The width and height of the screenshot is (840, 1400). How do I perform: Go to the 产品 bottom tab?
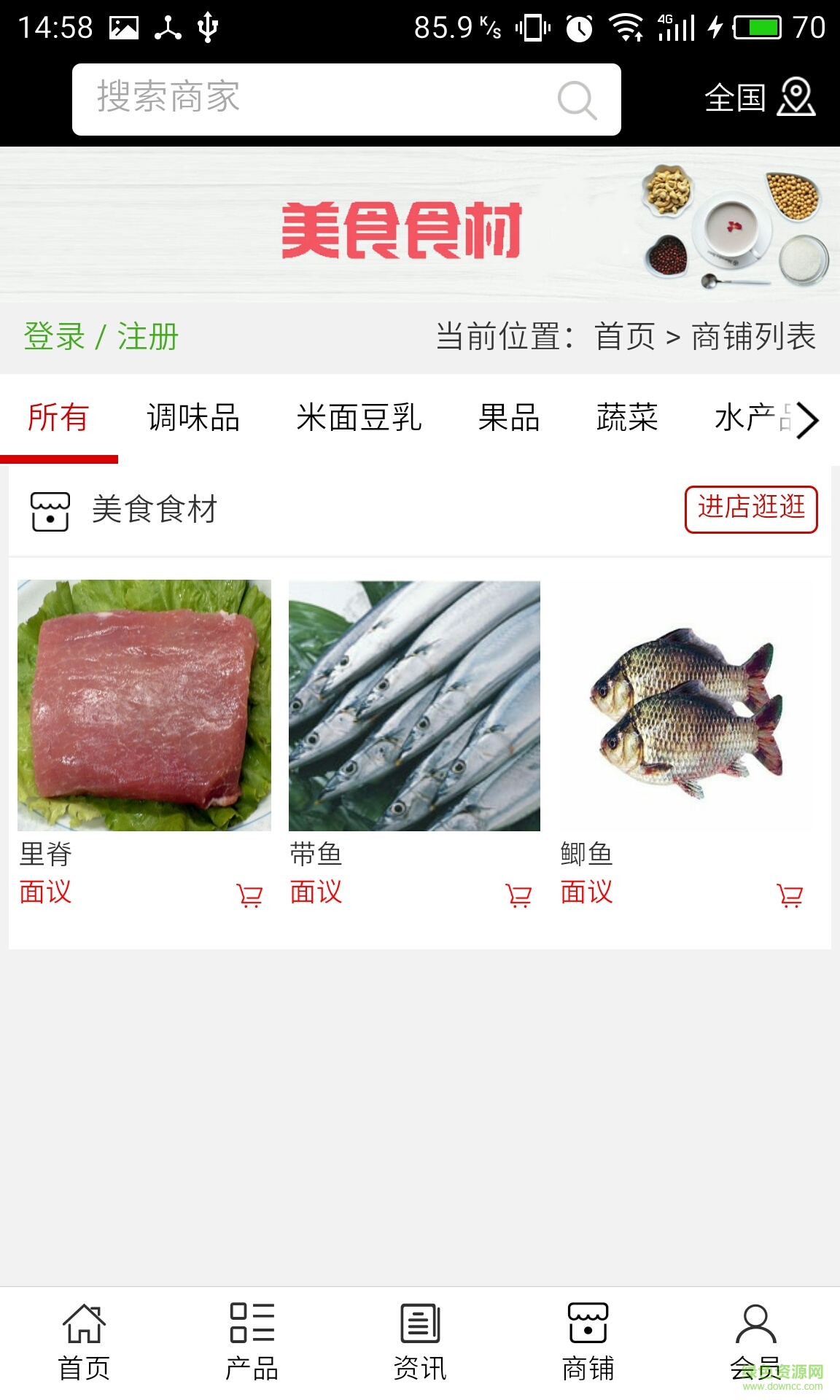coord(252,1342)
